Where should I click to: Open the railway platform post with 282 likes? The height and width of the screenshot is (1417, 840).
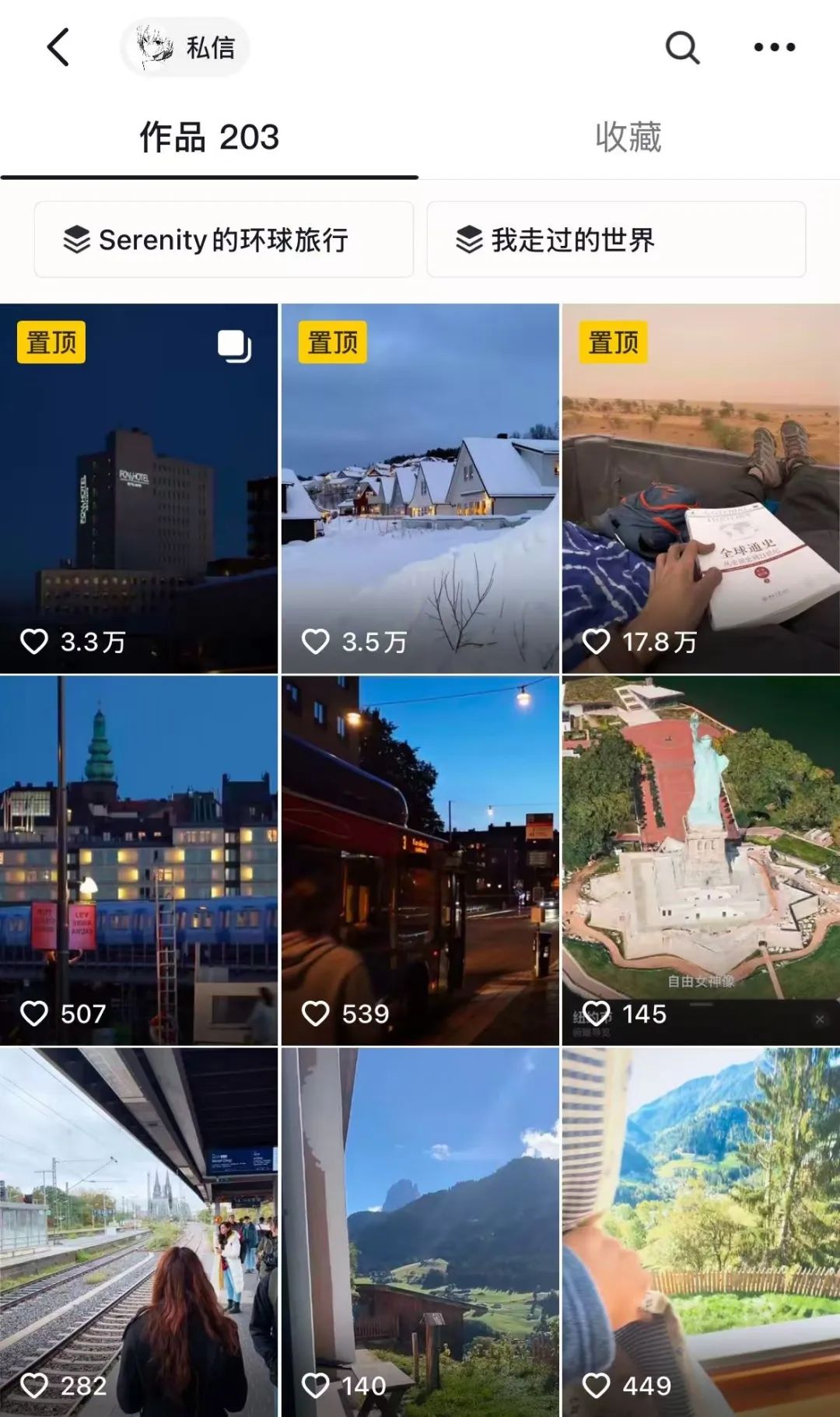(x=138, y=1232)
